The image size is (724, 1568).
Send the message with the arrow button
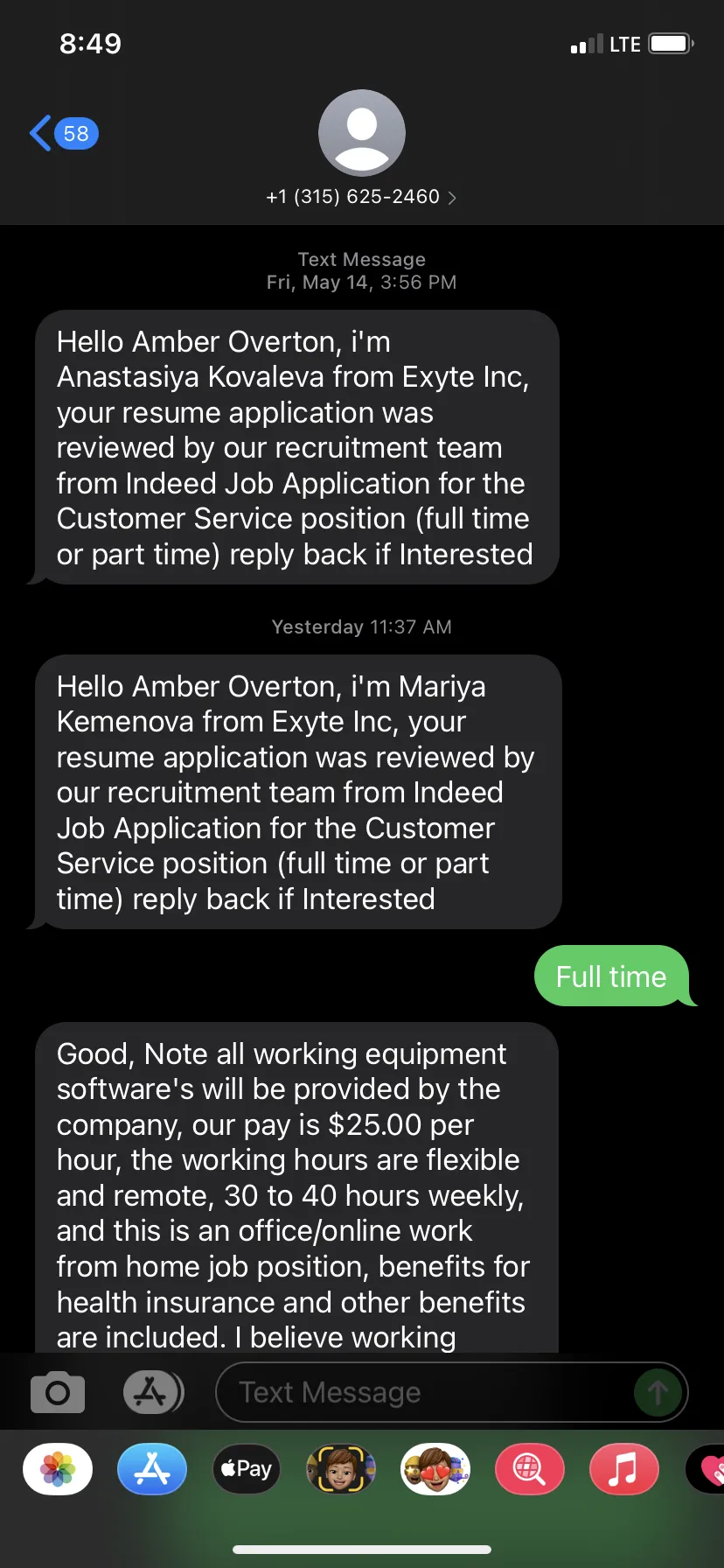(x=658, y=1392)
